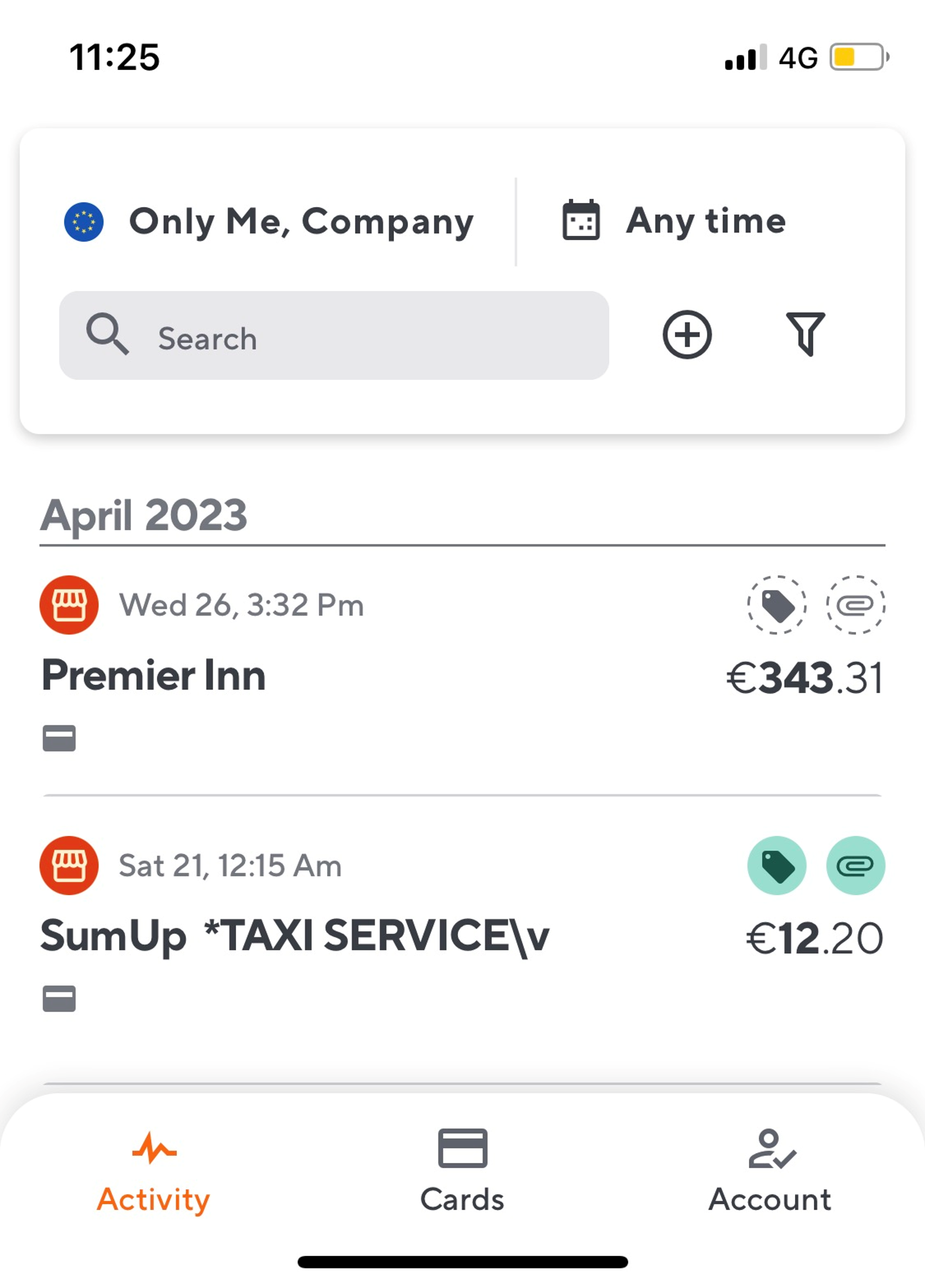This screenshot has width=925, height=1288.
Task: Open the tag applied to the taxi expense
Action: click(x=778, y=864)
